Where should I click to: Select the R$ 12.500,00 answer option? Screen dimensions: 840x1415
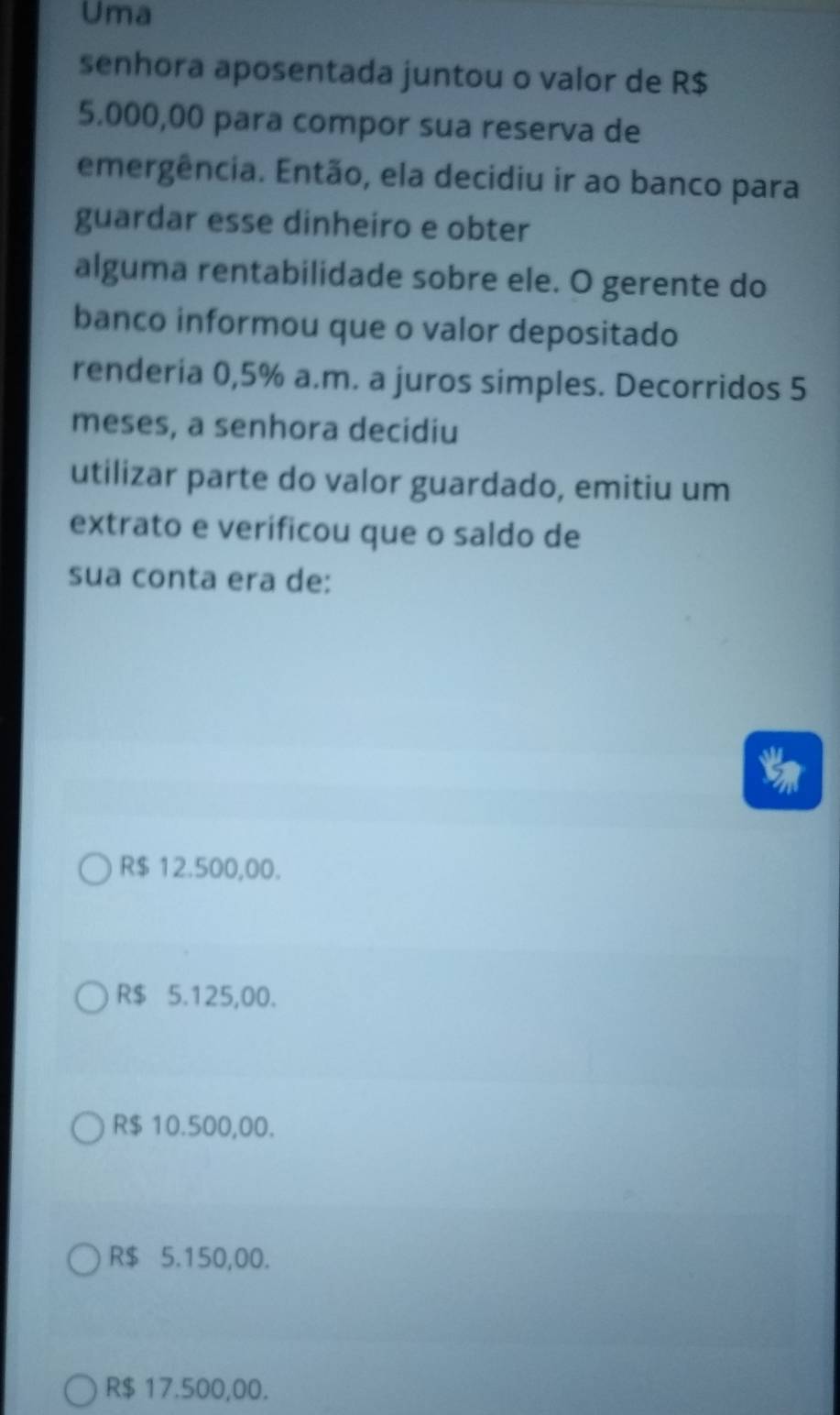(x=94, y=869)
